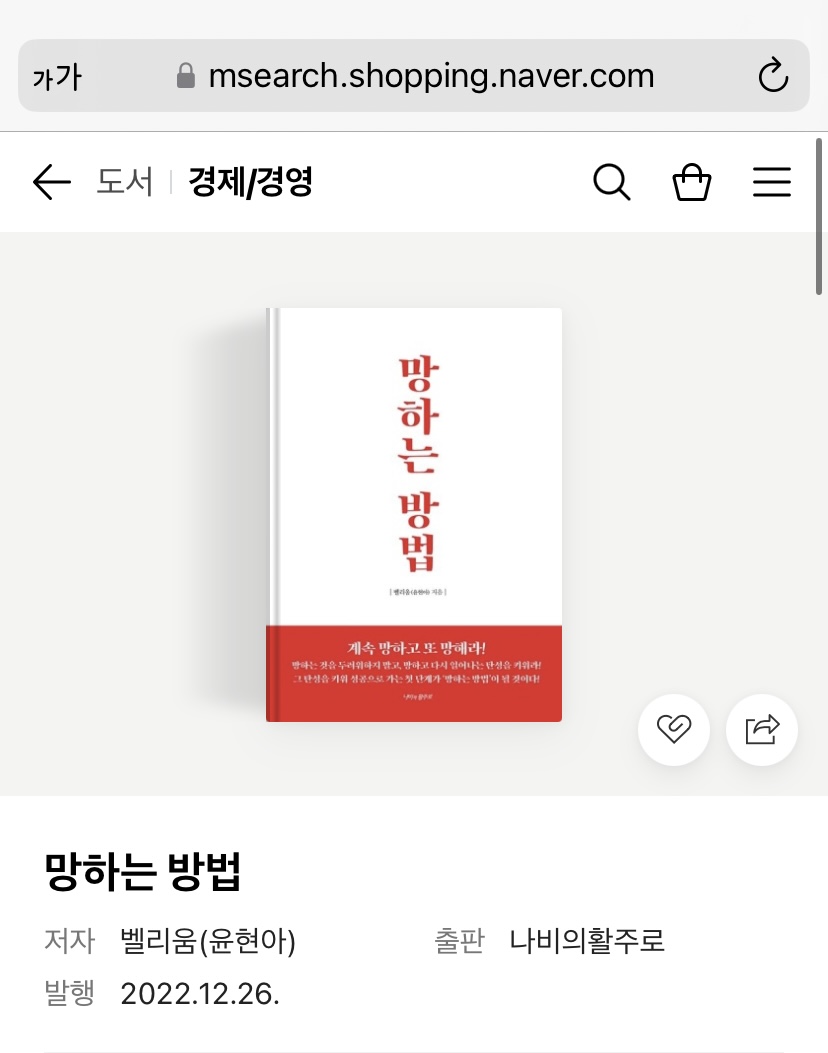Screen dimensions: 828x1053
Task: Open the hamburger menu
Action: click(x=771, y=182)
